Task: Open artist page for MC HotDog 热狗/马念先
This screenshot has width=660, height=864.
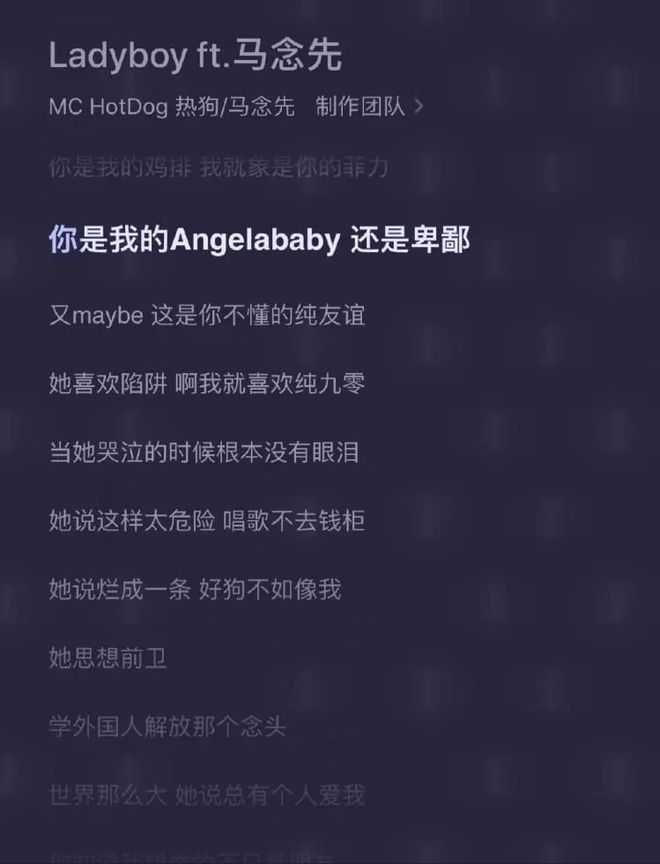Action: (x=171, y=107)
